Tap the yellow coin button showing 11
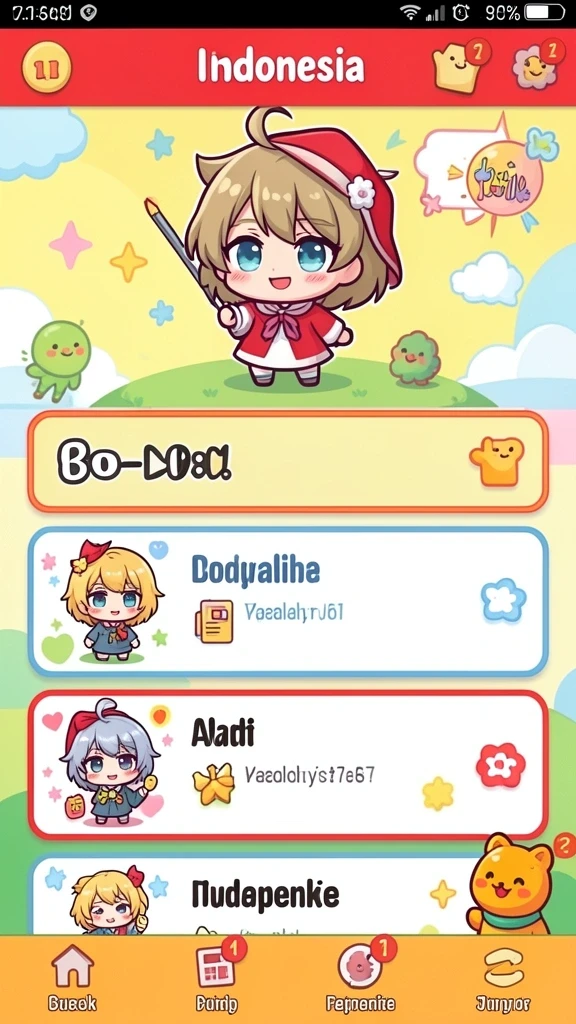The height and width of the screenshot is (1024, 576). (x=46, y=68)
